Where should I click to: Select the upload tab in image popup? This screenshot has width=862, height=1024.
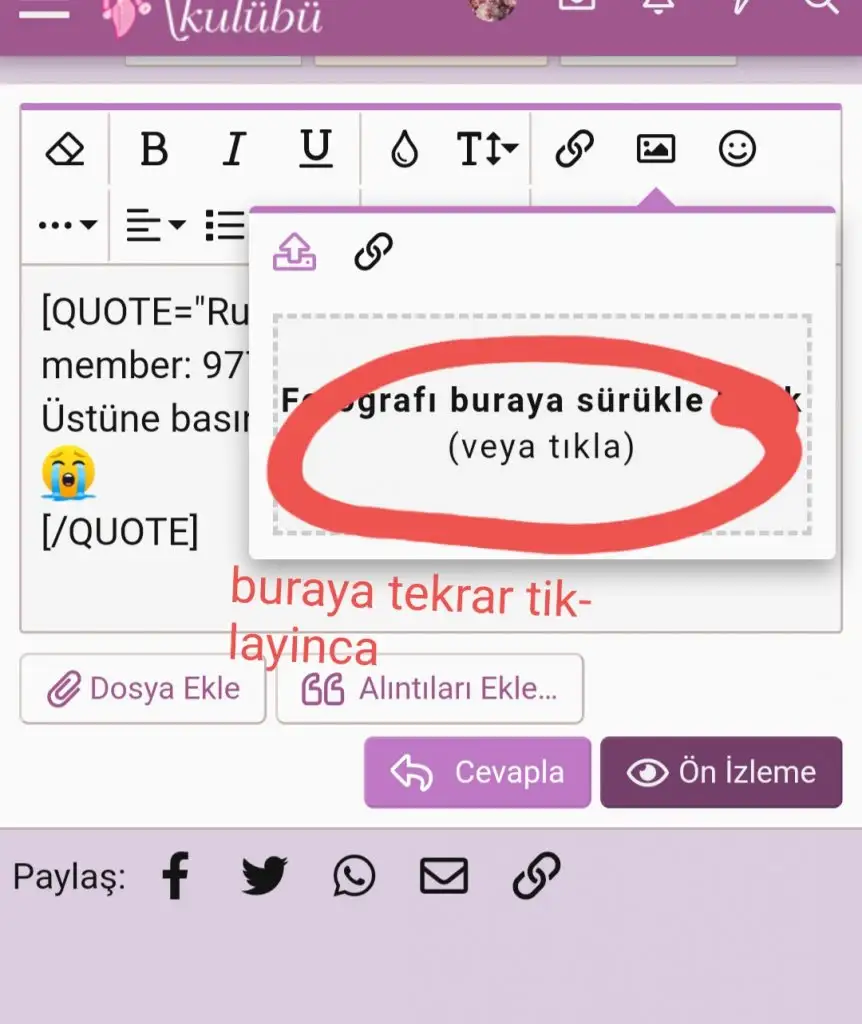(295, 253)
